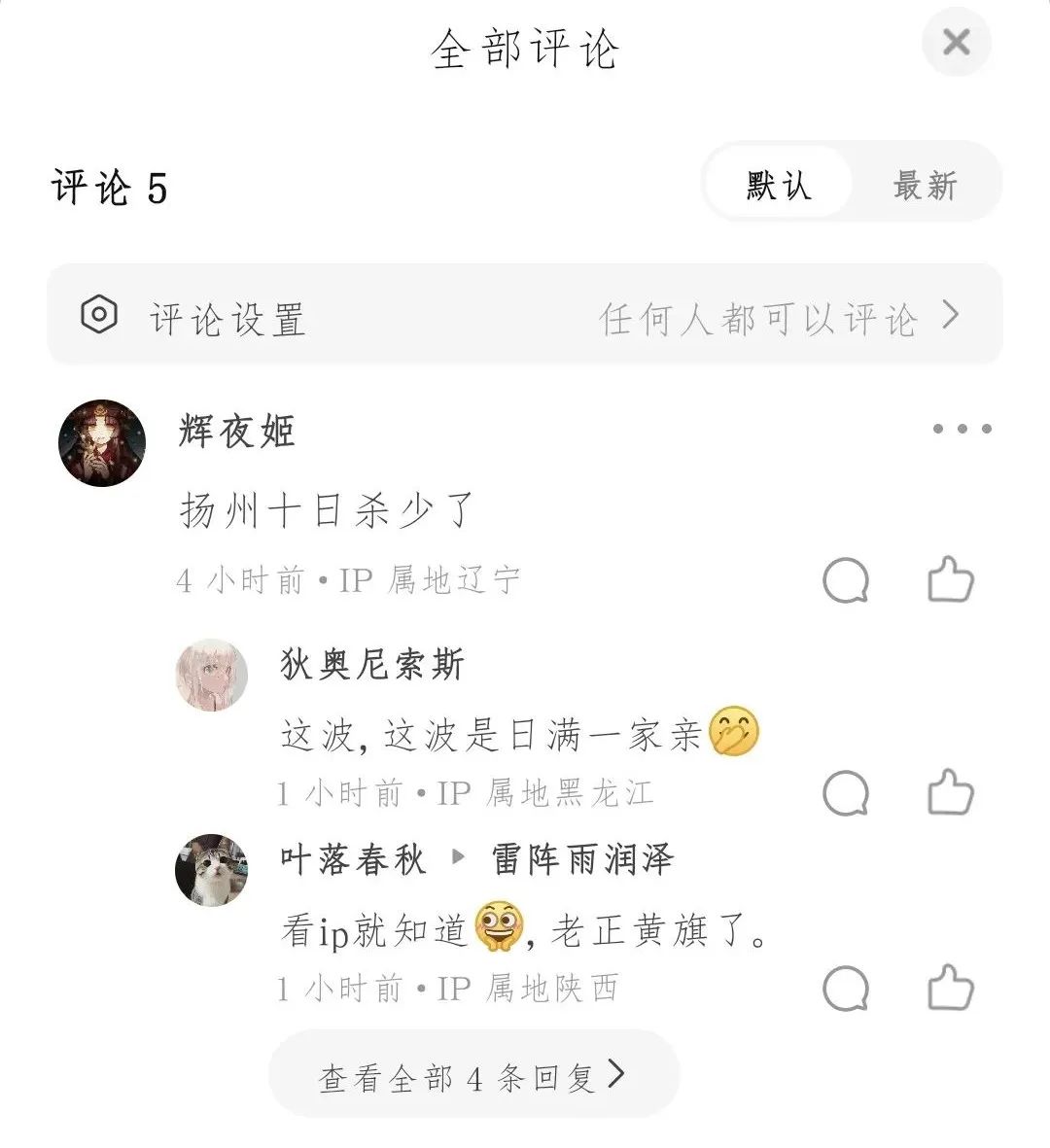This screenshot has width=1050, height=1148.
Task: Open 评论设置 comment settings row
Action: [525, 316]
